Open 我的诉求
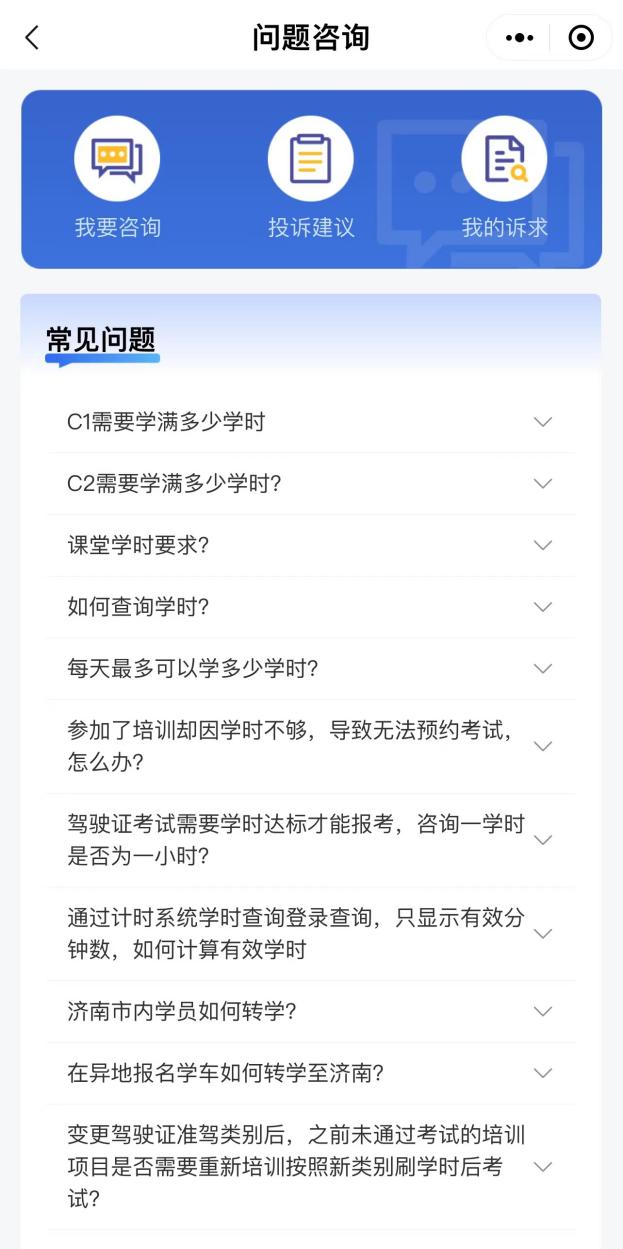 [504, 178]
